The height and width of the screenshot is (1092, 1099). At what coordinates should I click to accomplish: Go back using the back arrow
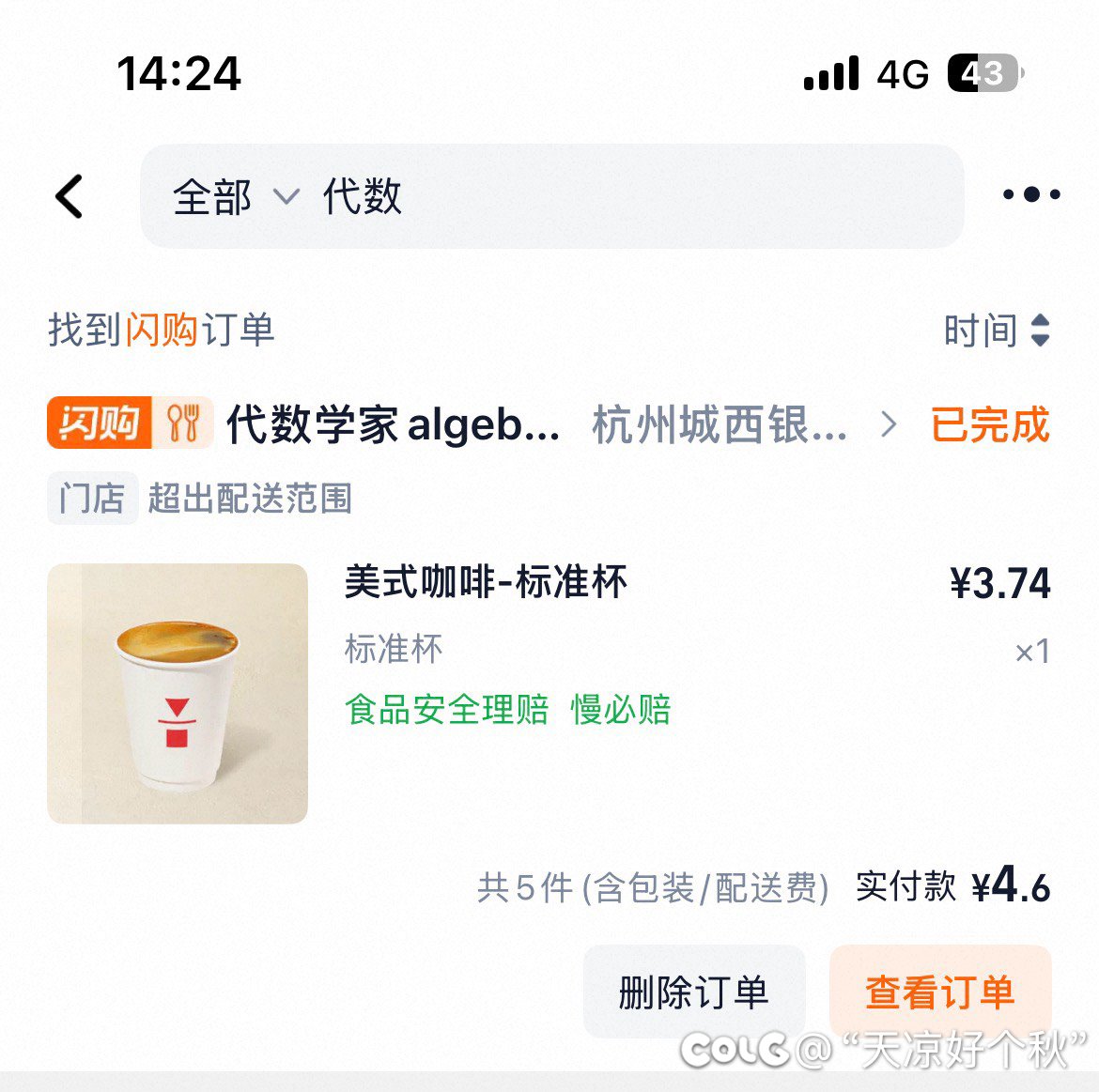[x=70, y=197]
